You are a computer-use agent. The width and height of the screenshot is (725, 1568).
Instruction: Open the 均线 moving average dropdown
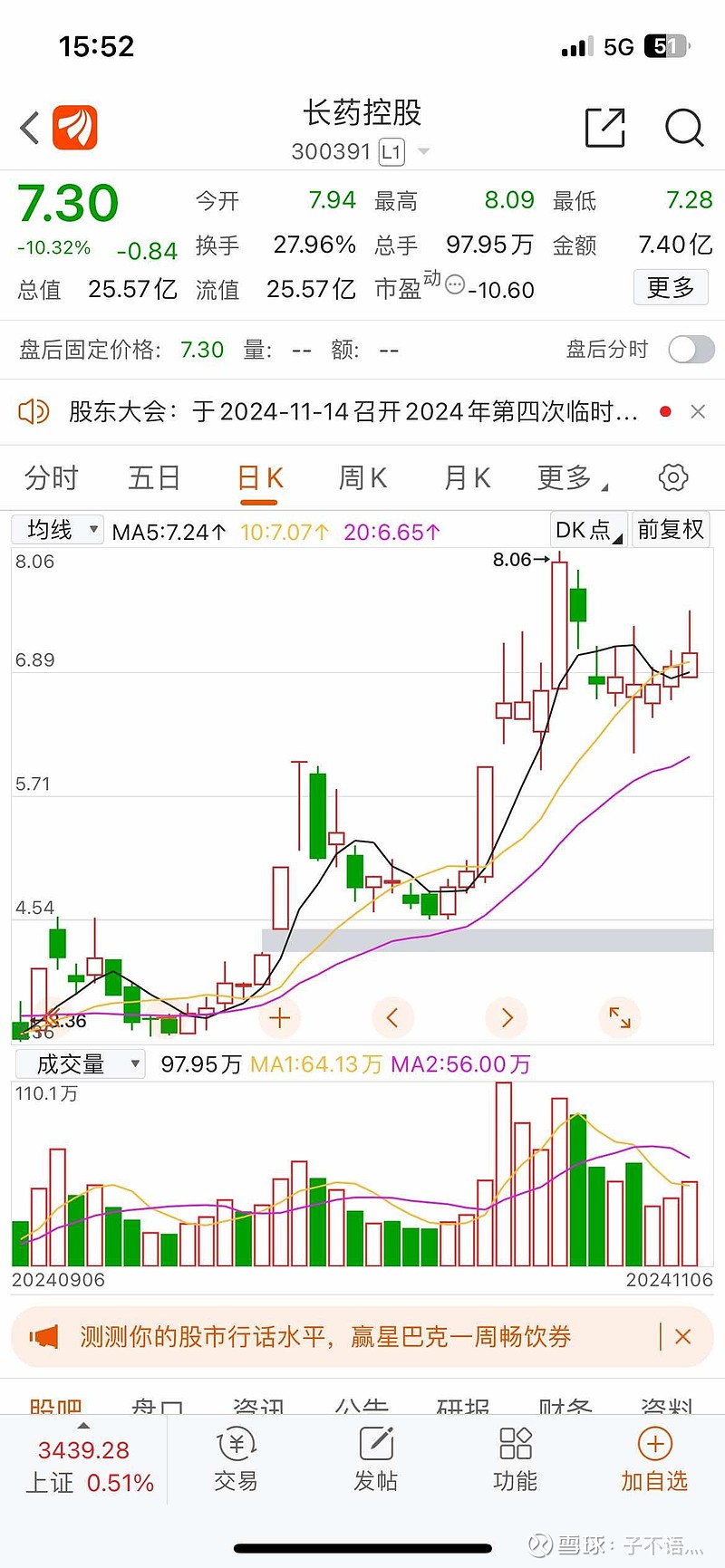[x=56, y=529]
